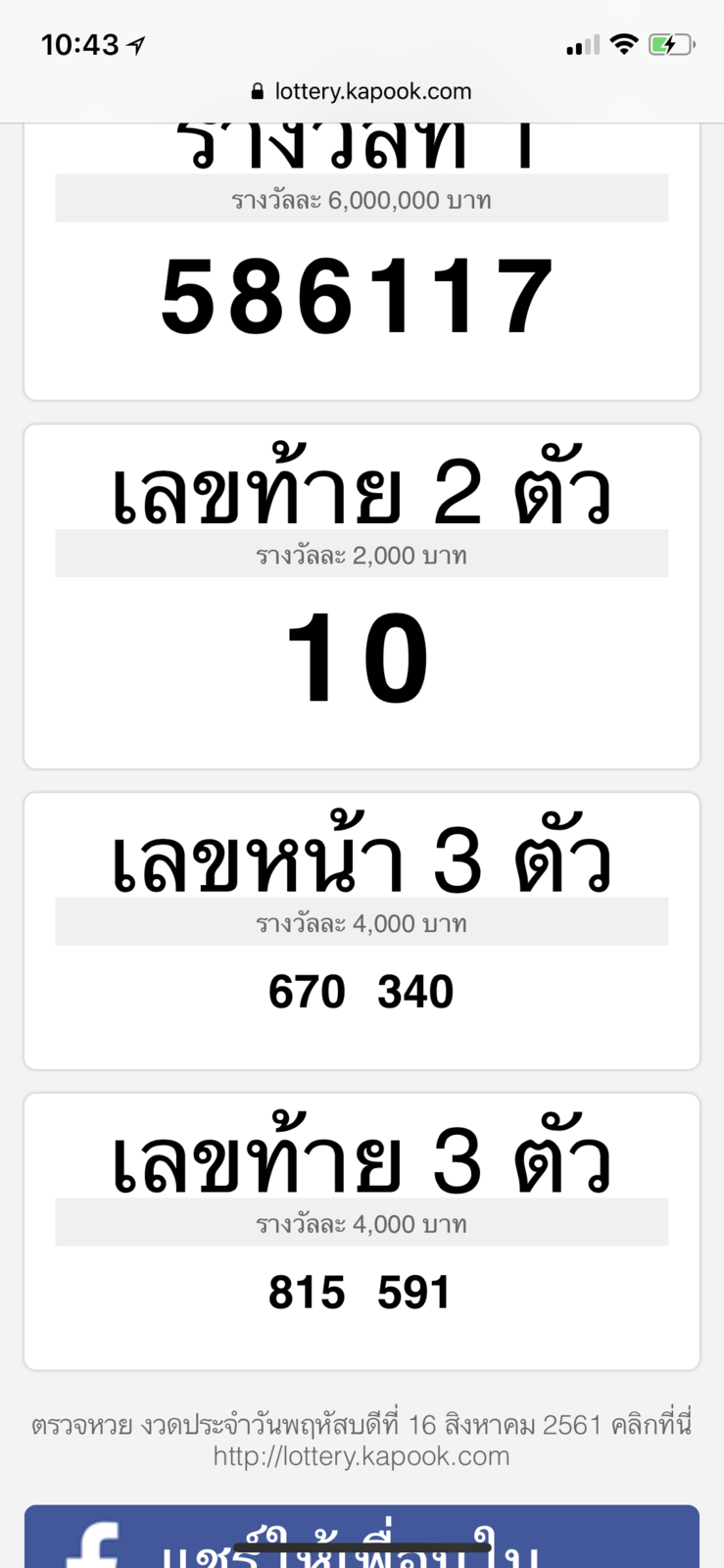
Task: Share to friends via the Facebook button
Action: (x=362, y=1537)
